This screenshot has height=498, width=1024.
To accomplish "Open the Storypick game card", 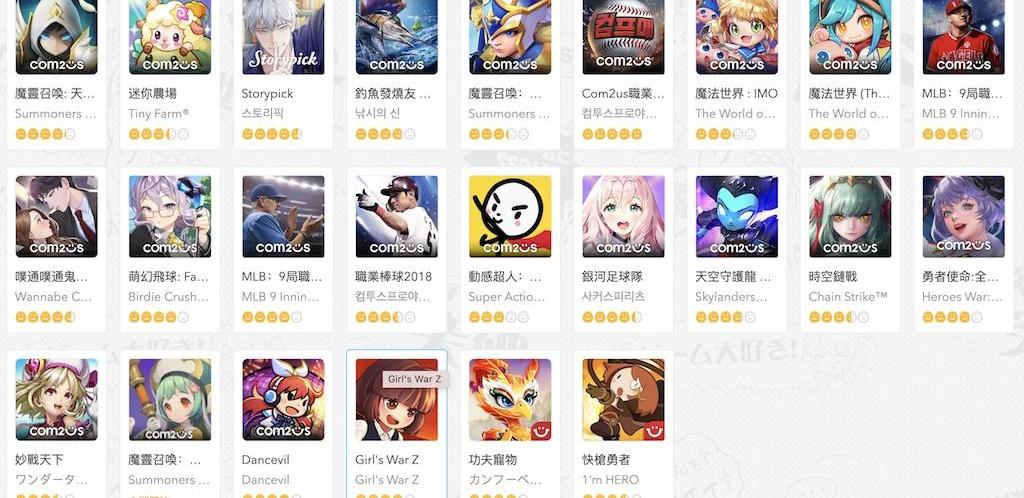I will click(283, 40).
